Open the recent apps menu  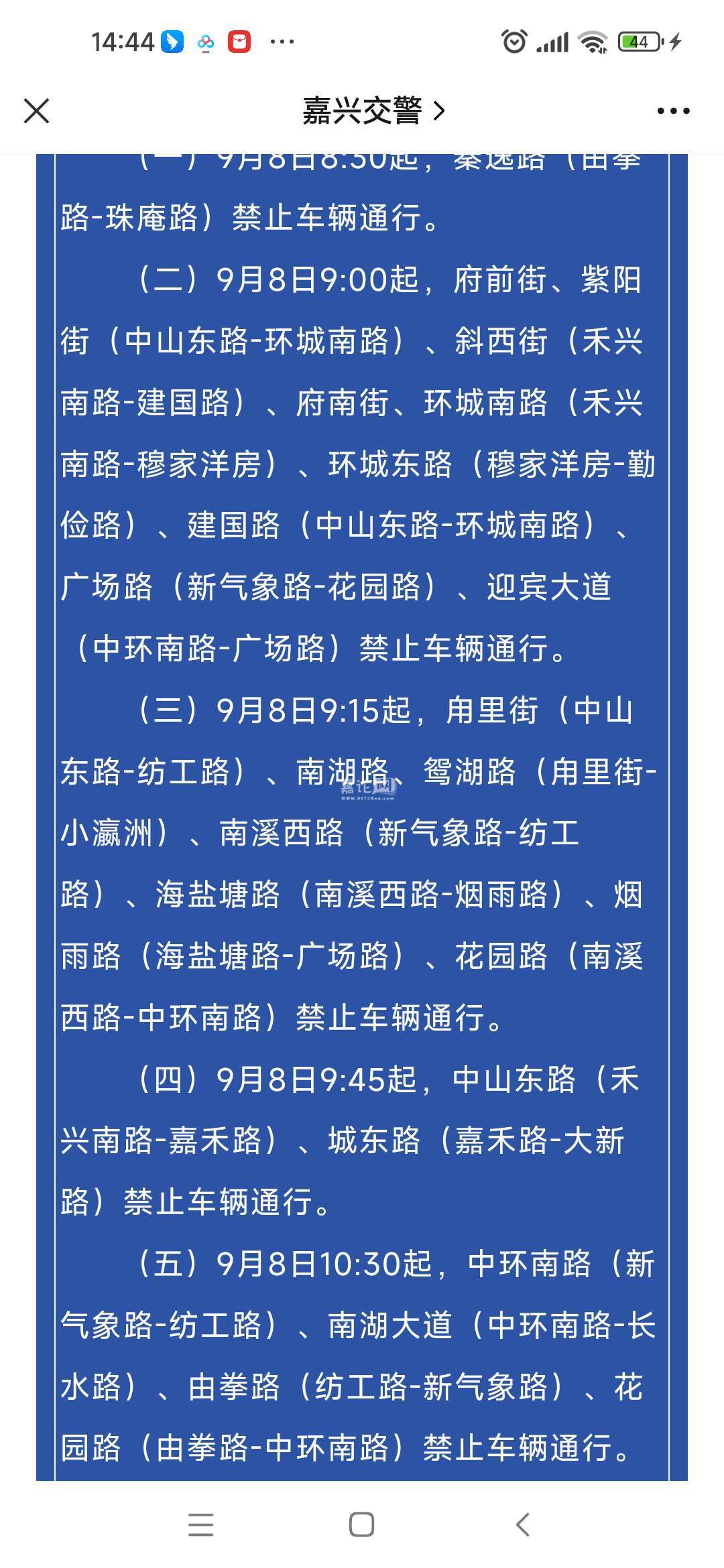point(200,1524)
